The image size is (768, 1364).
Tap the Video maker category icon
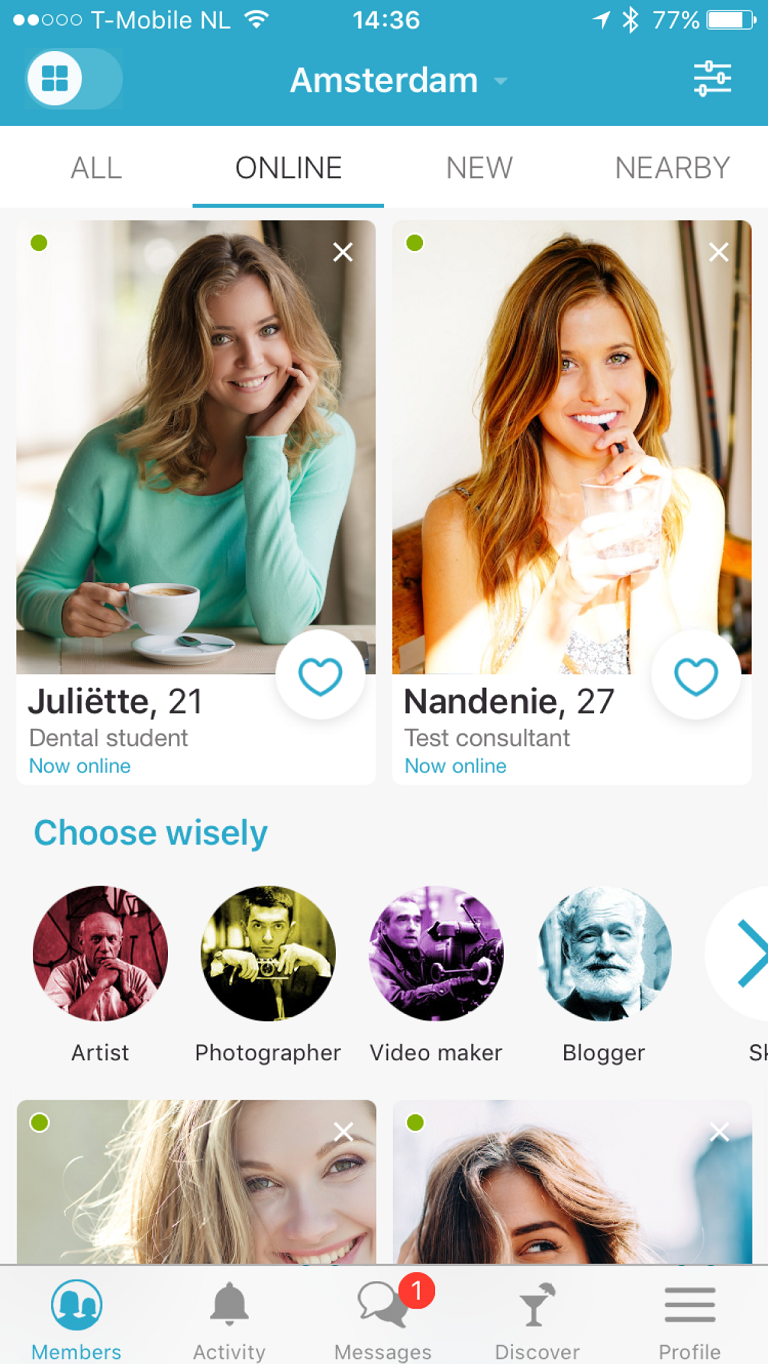[x=436, y=953]
